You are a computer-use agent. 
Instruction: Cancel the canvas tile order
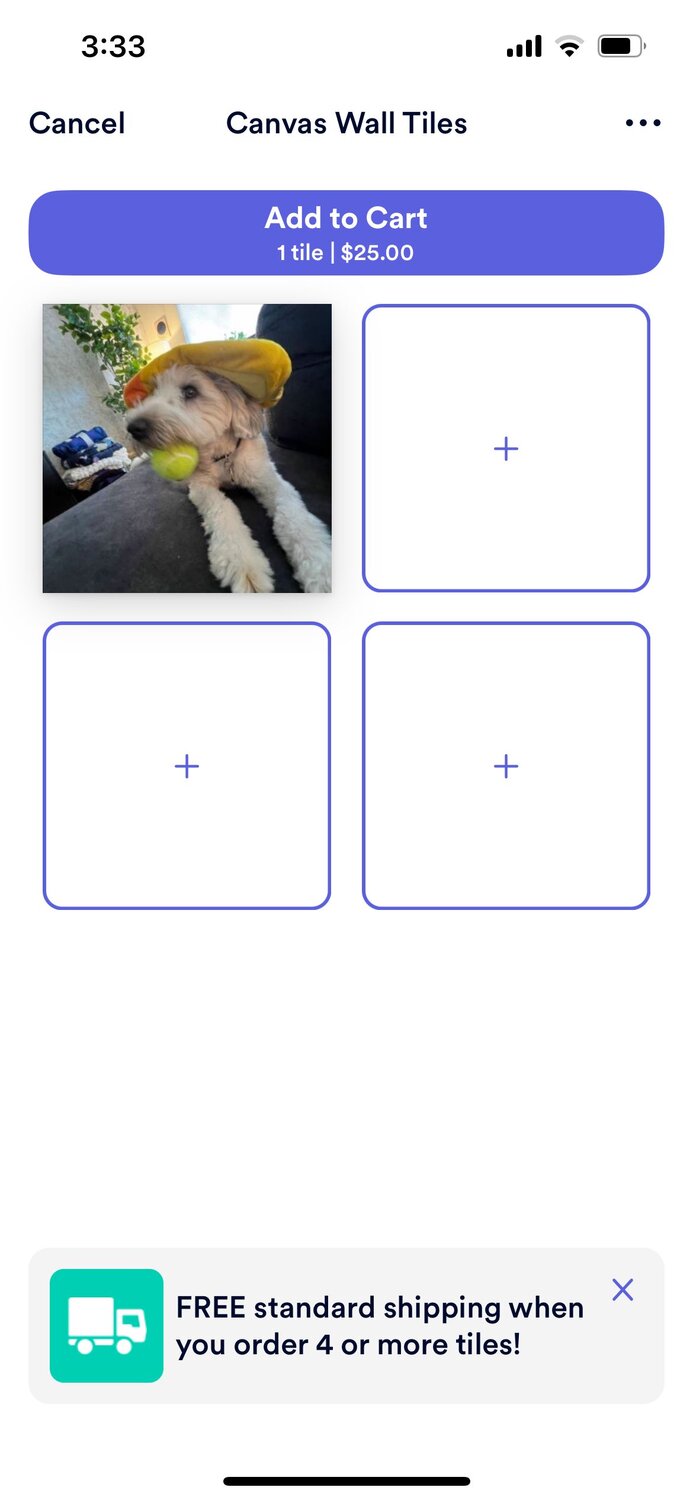77,124
